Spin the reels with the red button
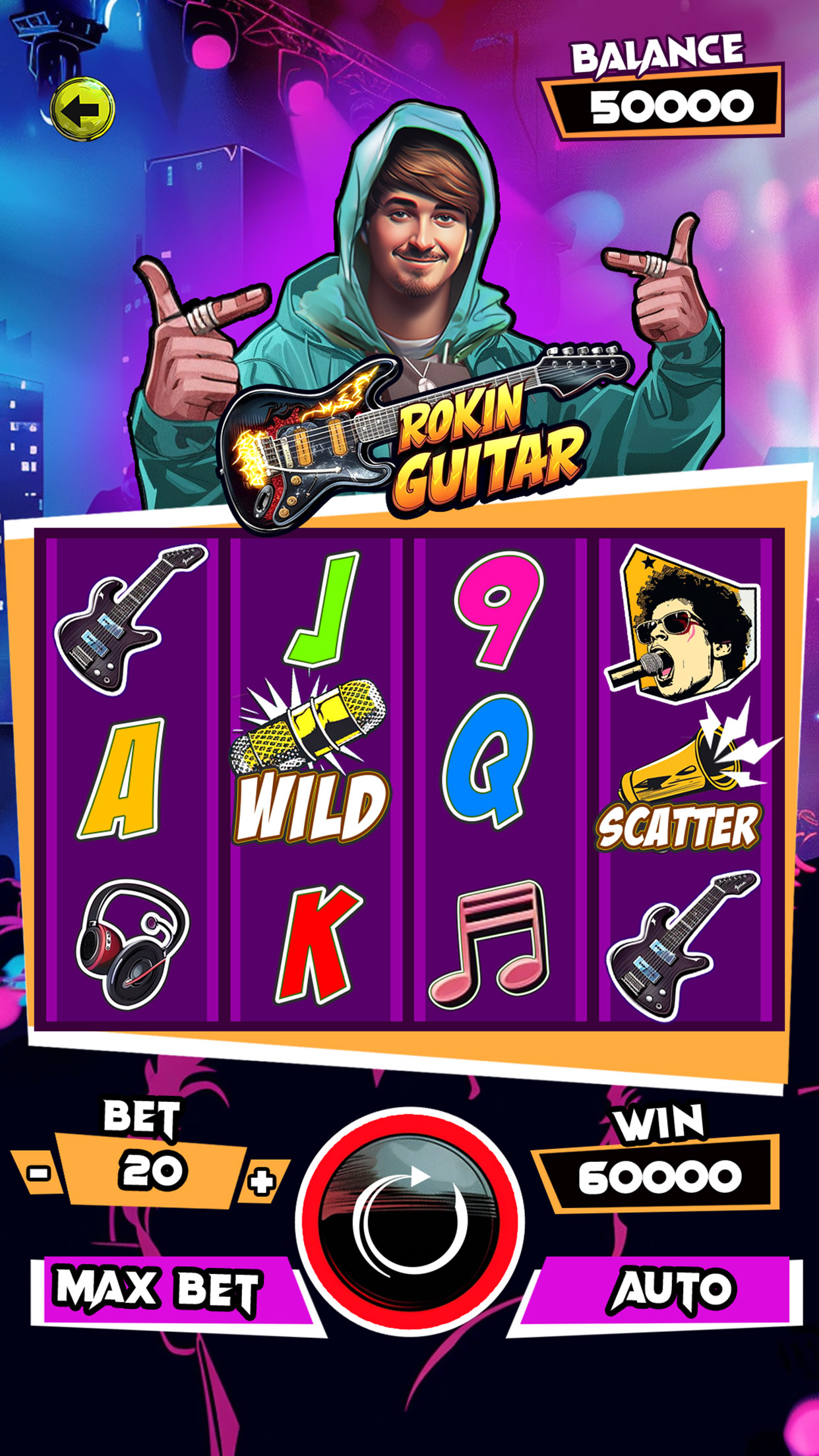 (409, 1221)
